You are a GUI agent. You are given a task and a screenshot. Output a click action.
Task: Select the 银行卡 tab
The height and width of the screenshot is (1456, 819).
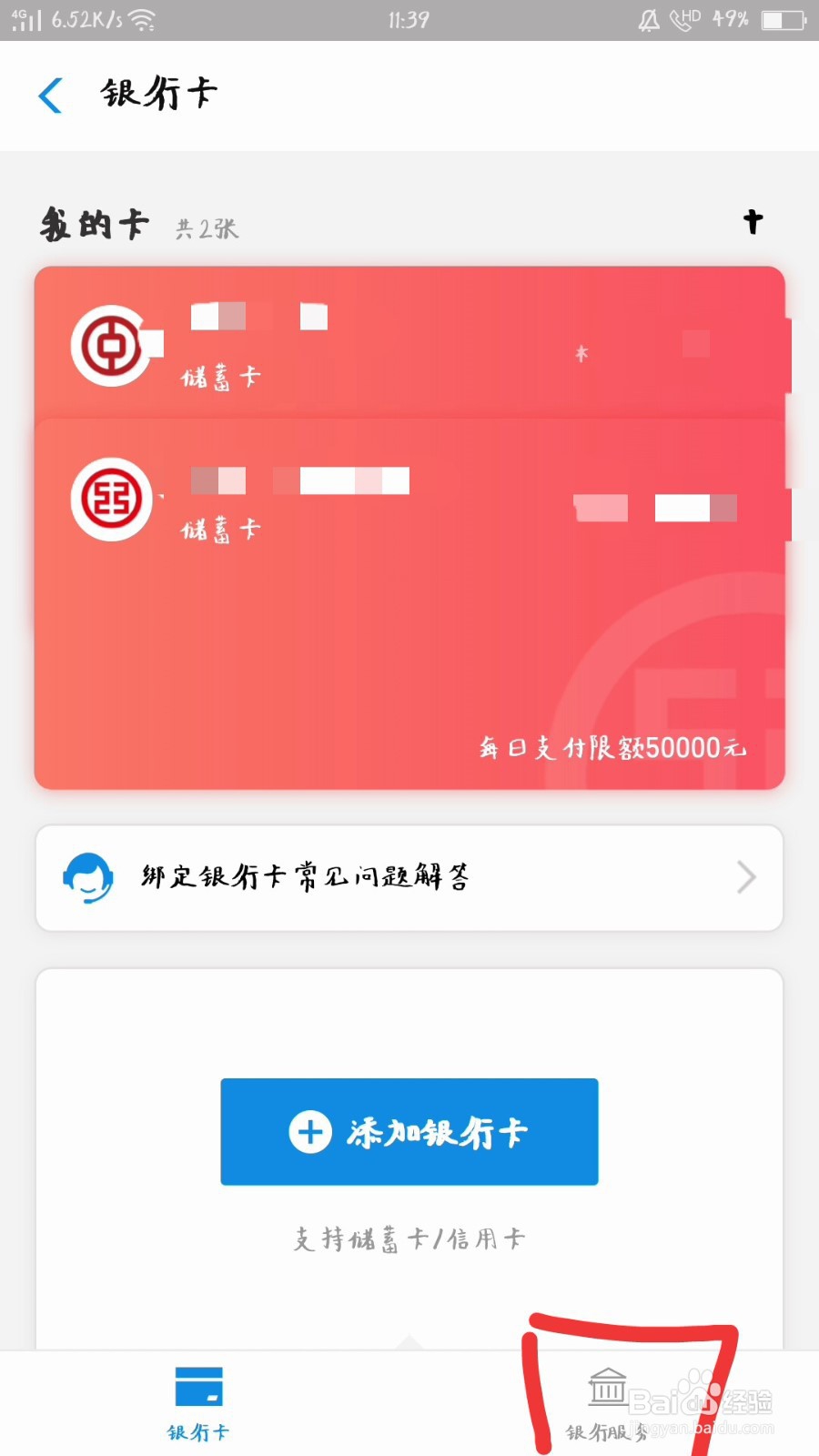tap(198, 1406)
